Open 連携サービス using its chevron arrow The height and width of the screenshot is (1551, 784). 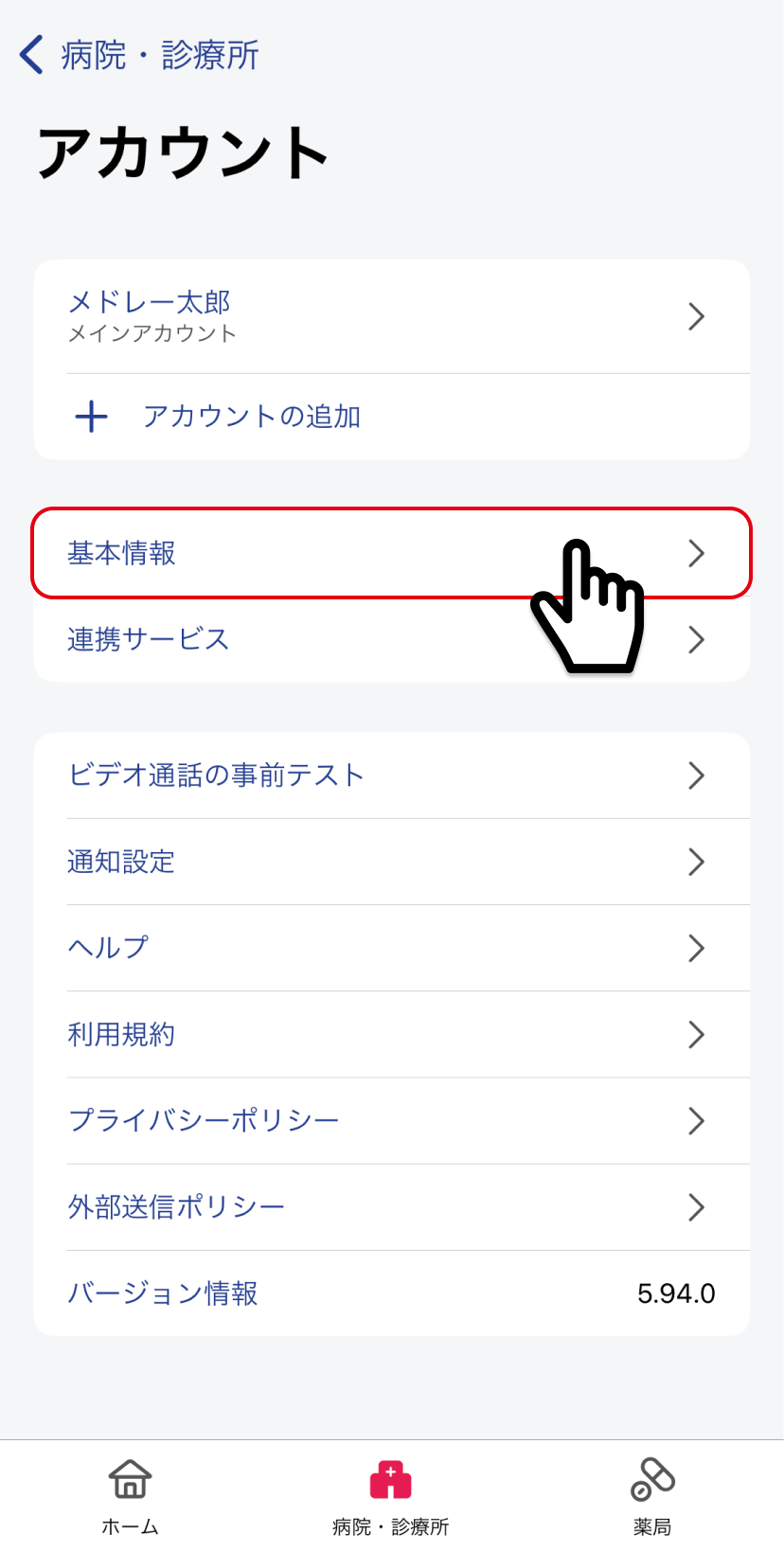tap(696, 640)
